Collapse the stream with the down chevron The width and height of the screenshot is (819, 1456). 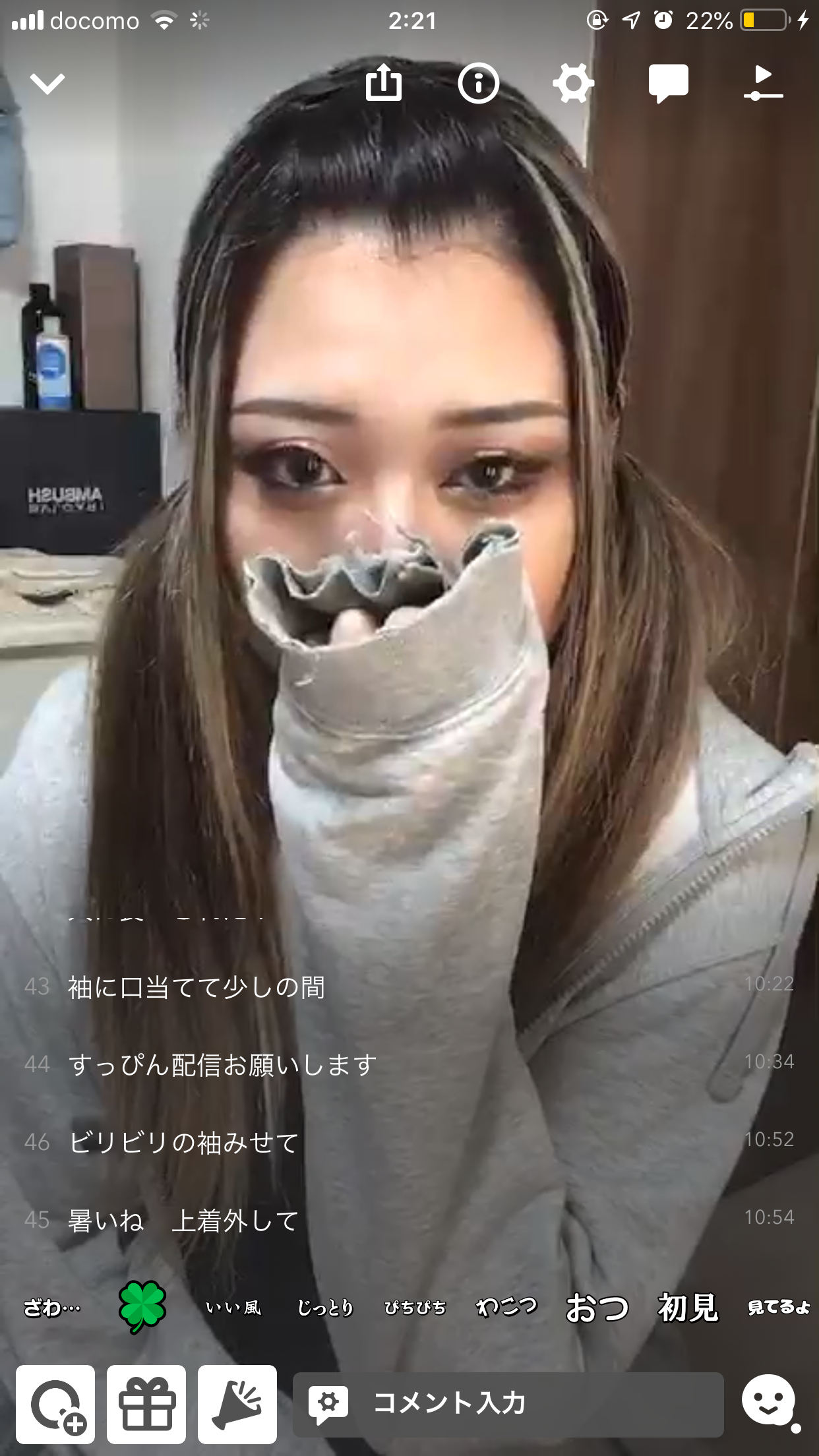[47, 84]
